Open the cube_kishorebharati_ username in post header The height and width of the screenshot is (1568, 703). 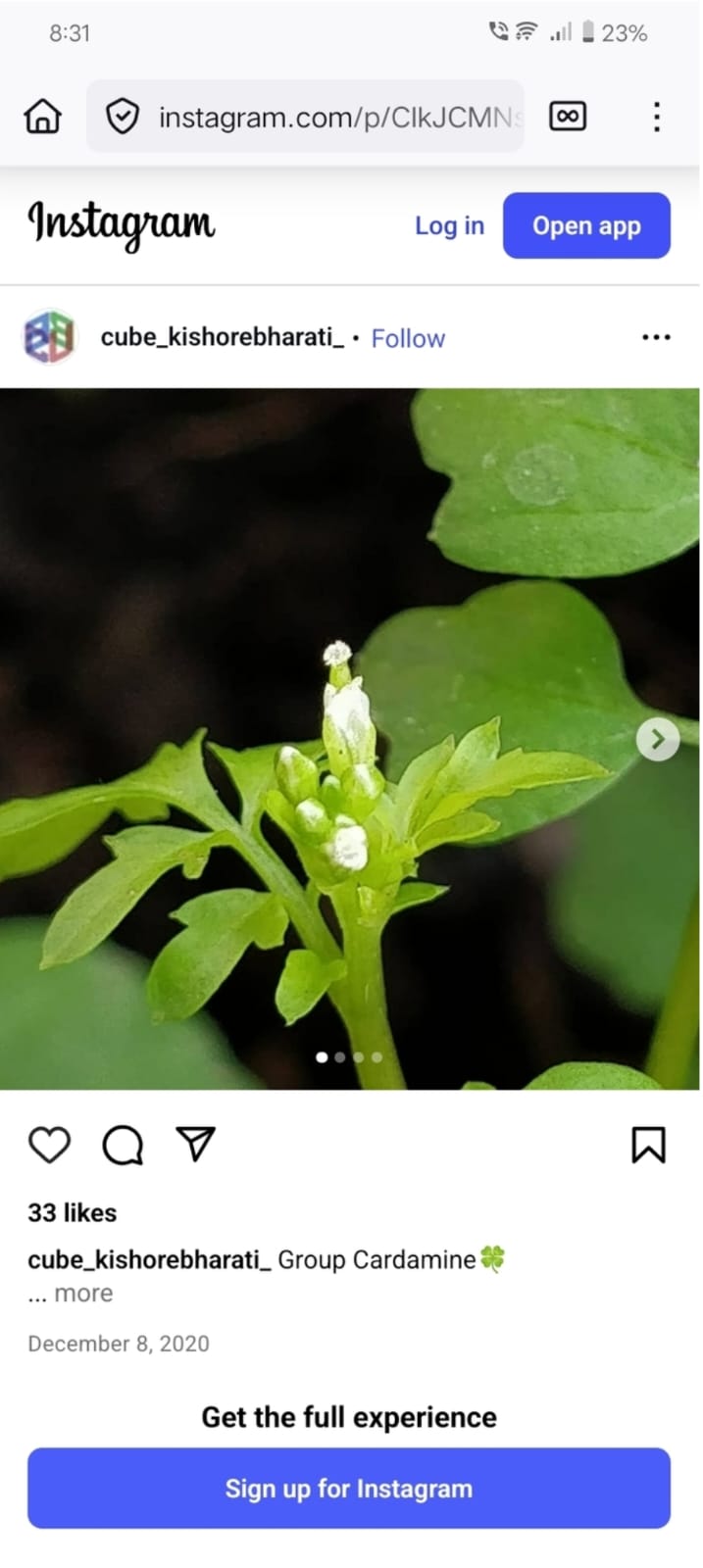[222, 337]
